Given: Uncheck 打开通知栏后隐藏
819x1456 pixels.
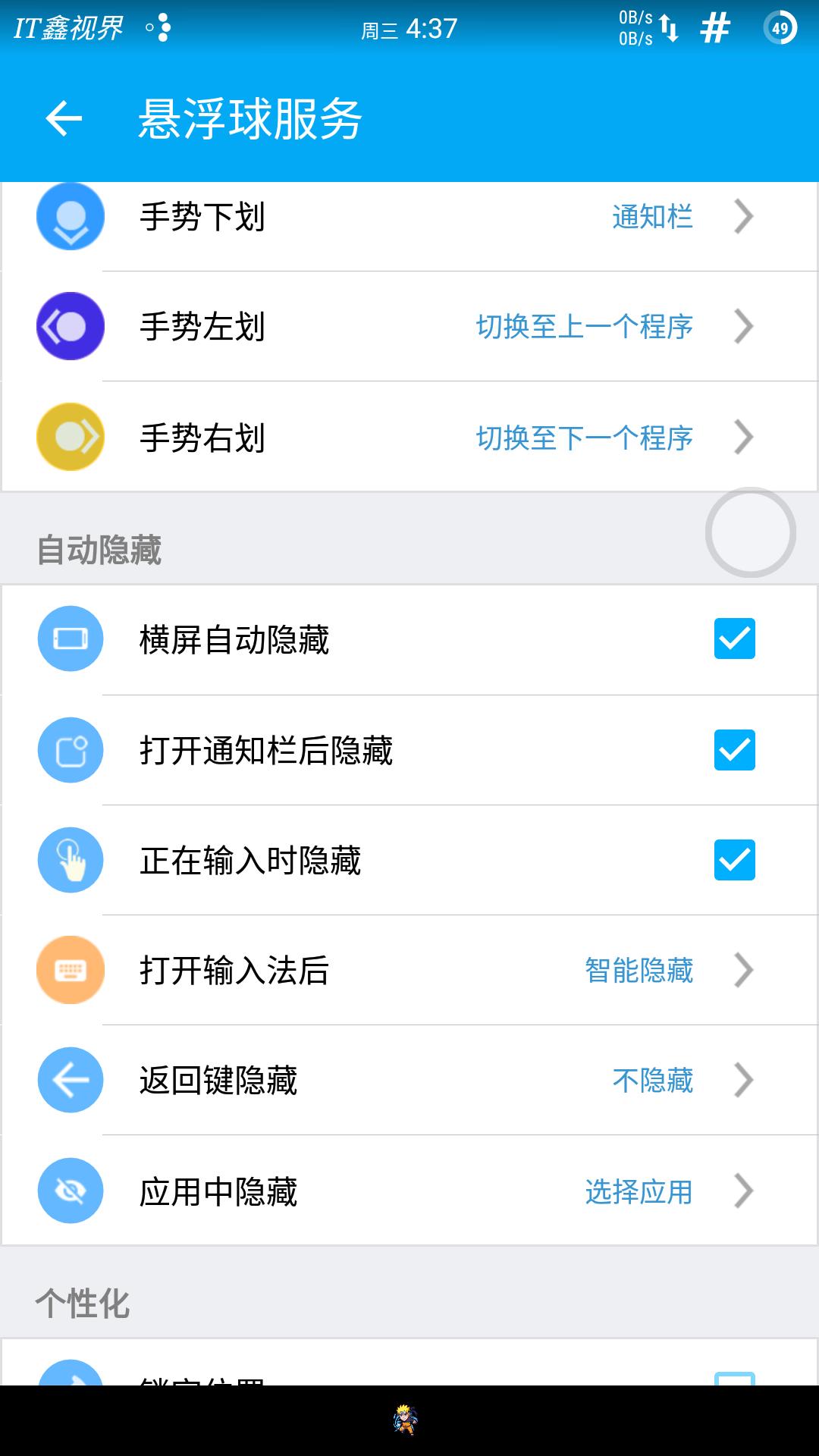Looking at the screenshot, I should pos(734,749).
